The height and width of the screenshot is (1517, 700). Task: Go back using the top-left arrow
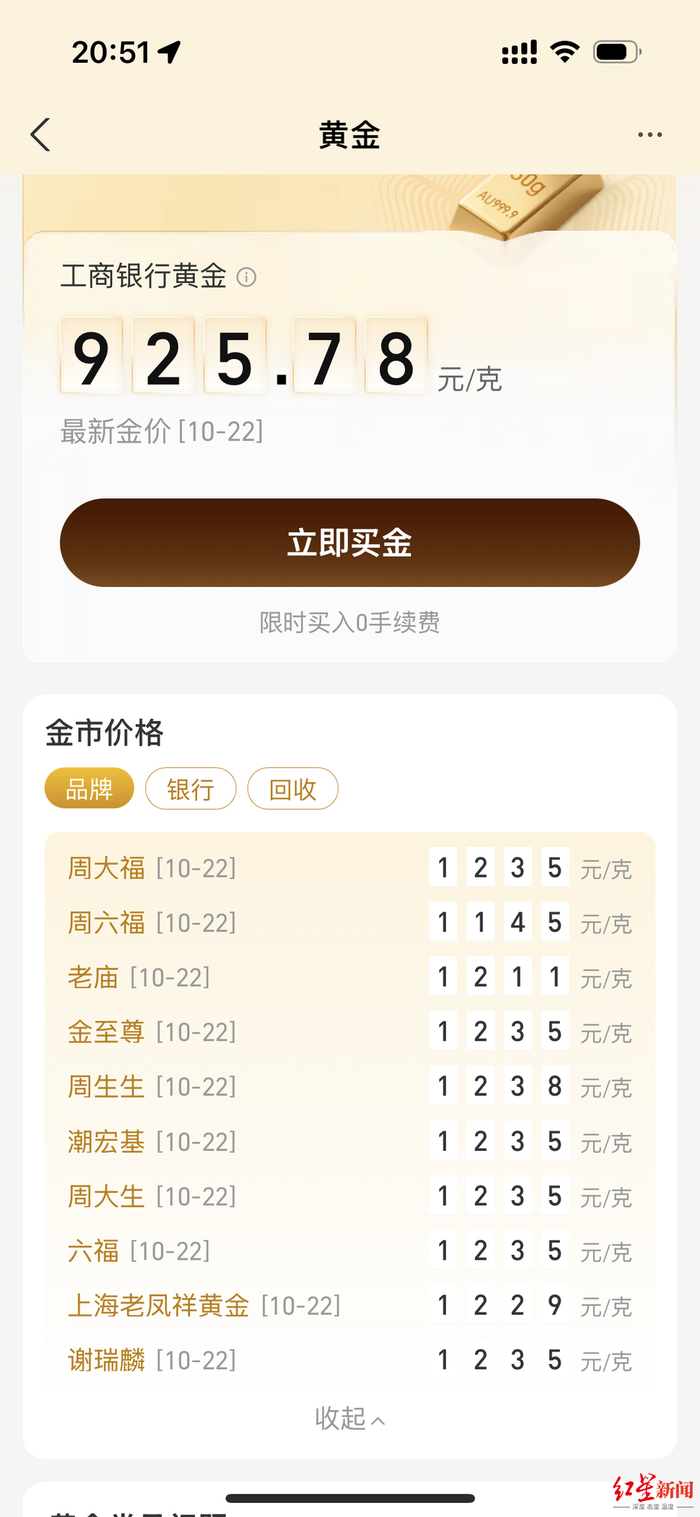(x=40, y=135)
